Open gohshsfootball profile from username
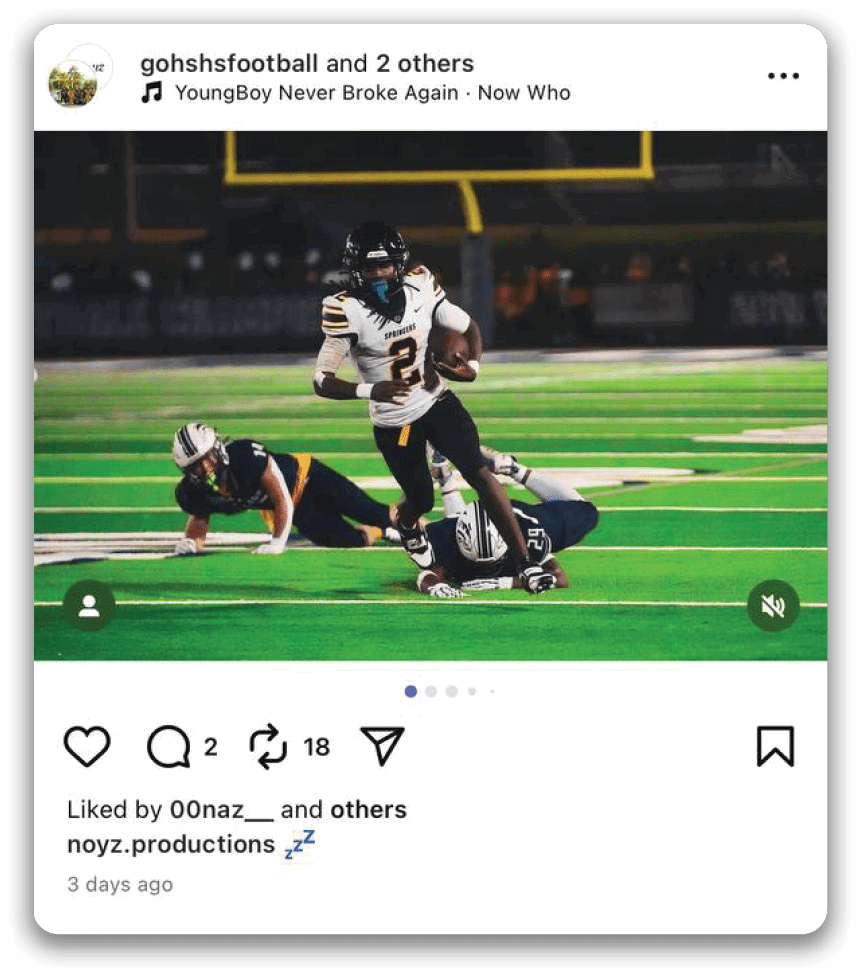This screenshot has width=860, height=976. click(x=230, y=64)
